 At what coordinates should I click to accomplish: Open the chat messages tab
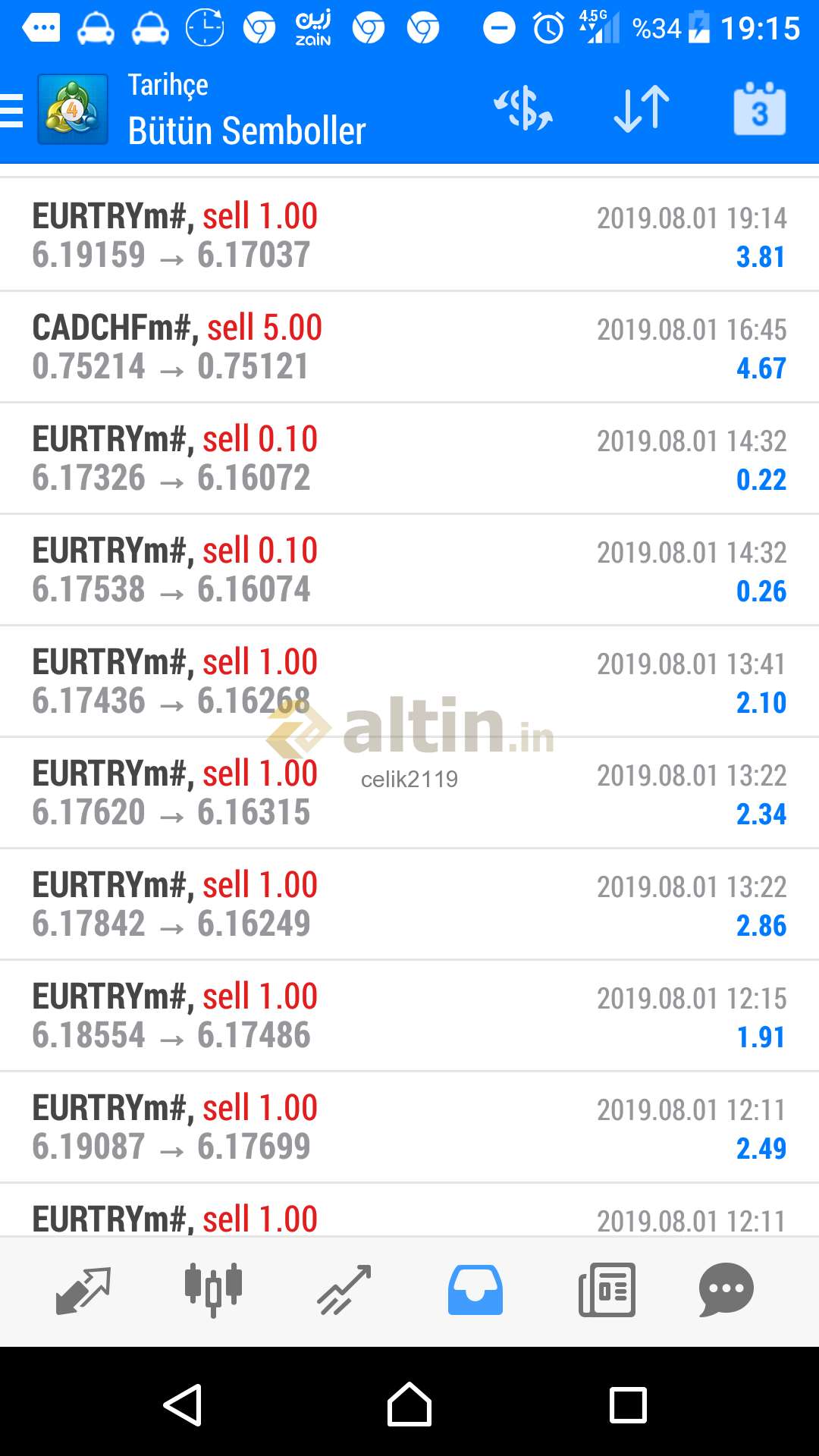point(726,1290)
